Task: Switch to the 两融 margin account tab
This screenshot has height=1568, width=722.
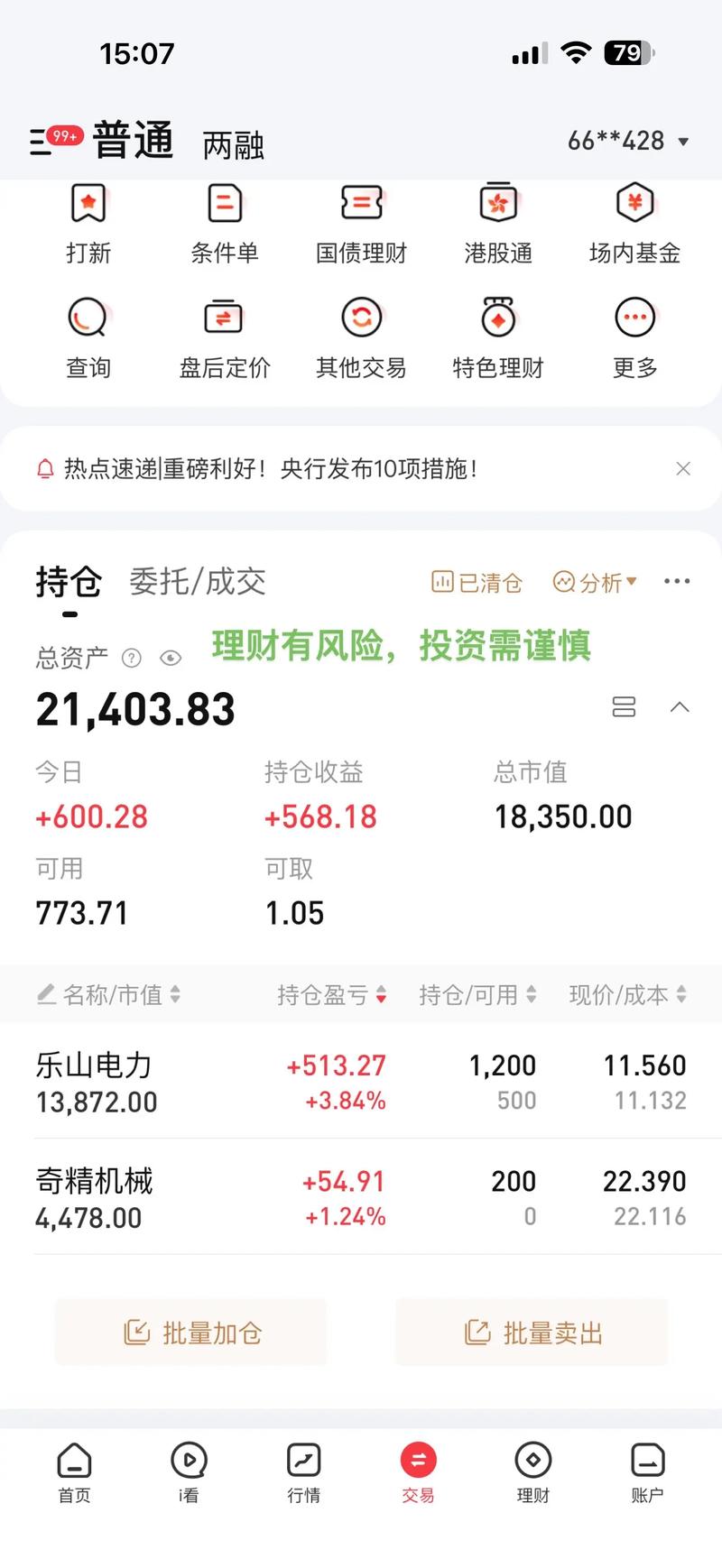Action: (230, 146)
